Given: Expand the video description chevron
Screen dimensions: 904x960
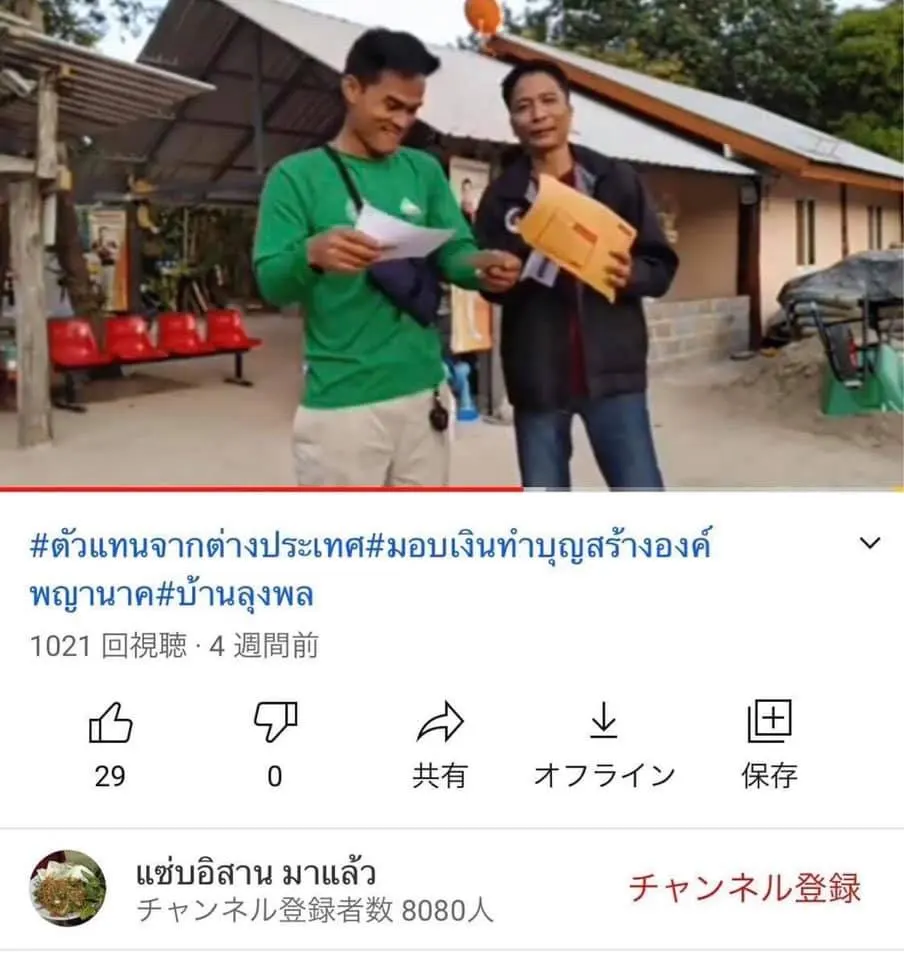Looking at the screenshot, I should [x=870, y=543].
